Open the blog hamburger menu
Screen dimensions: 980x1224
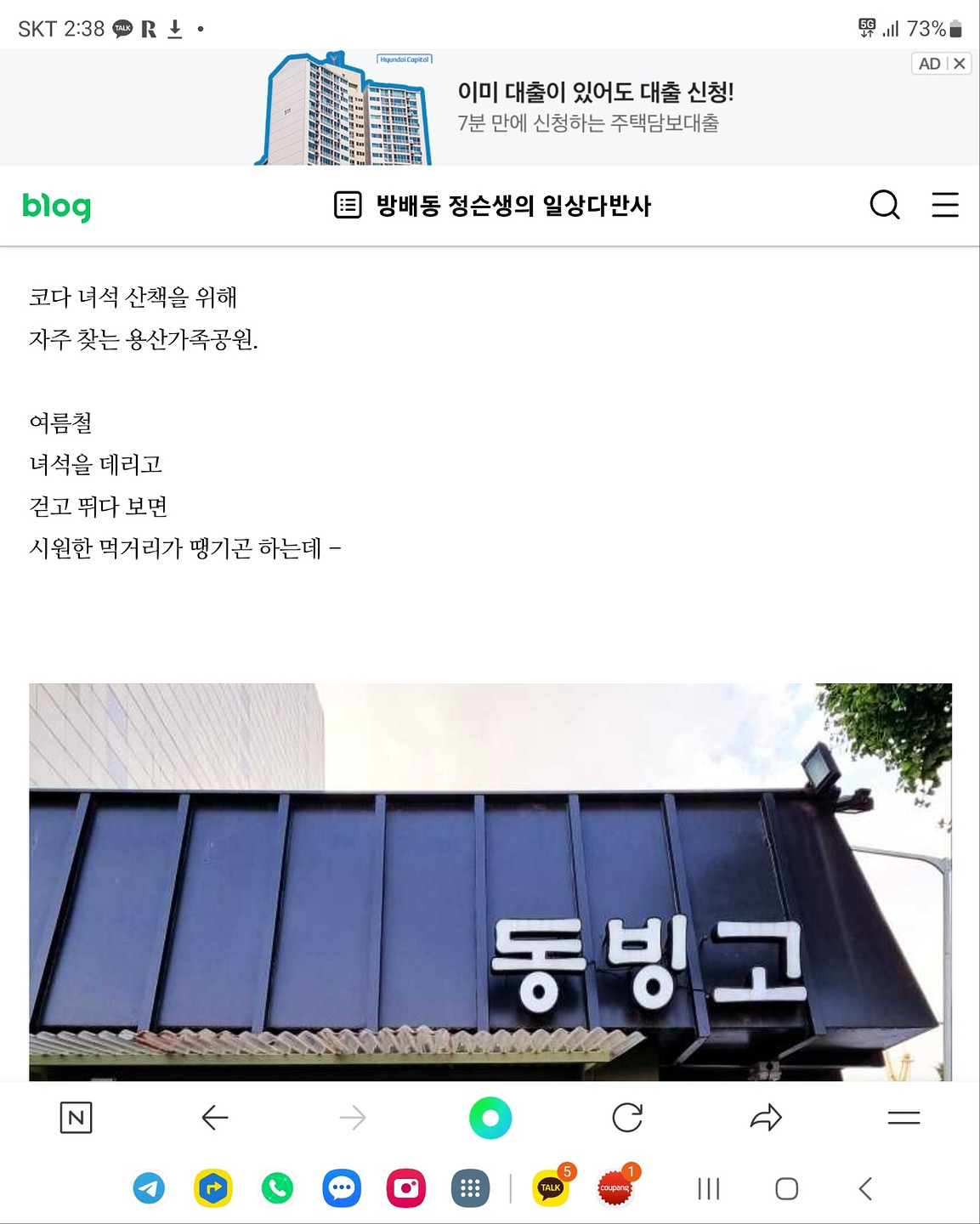pyautogui.click(x=944, y=205)
